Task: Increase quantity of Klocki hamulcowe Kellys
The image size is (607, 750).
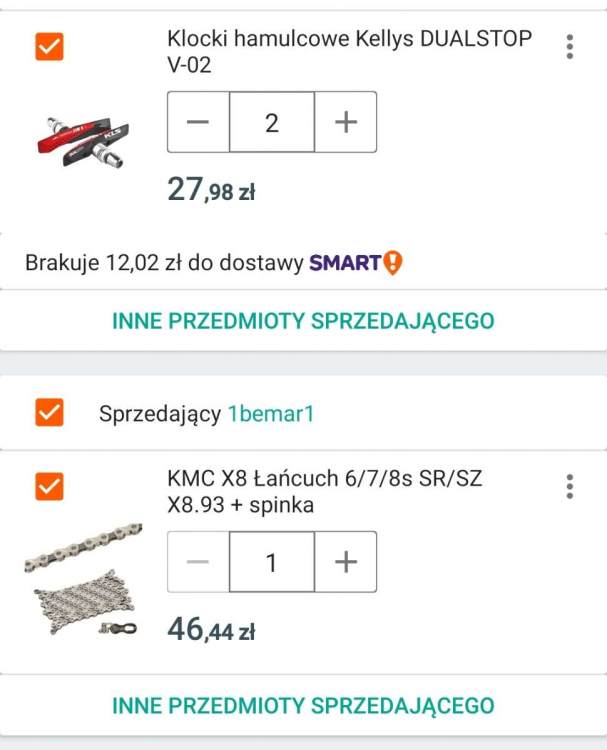Action: 345,122
